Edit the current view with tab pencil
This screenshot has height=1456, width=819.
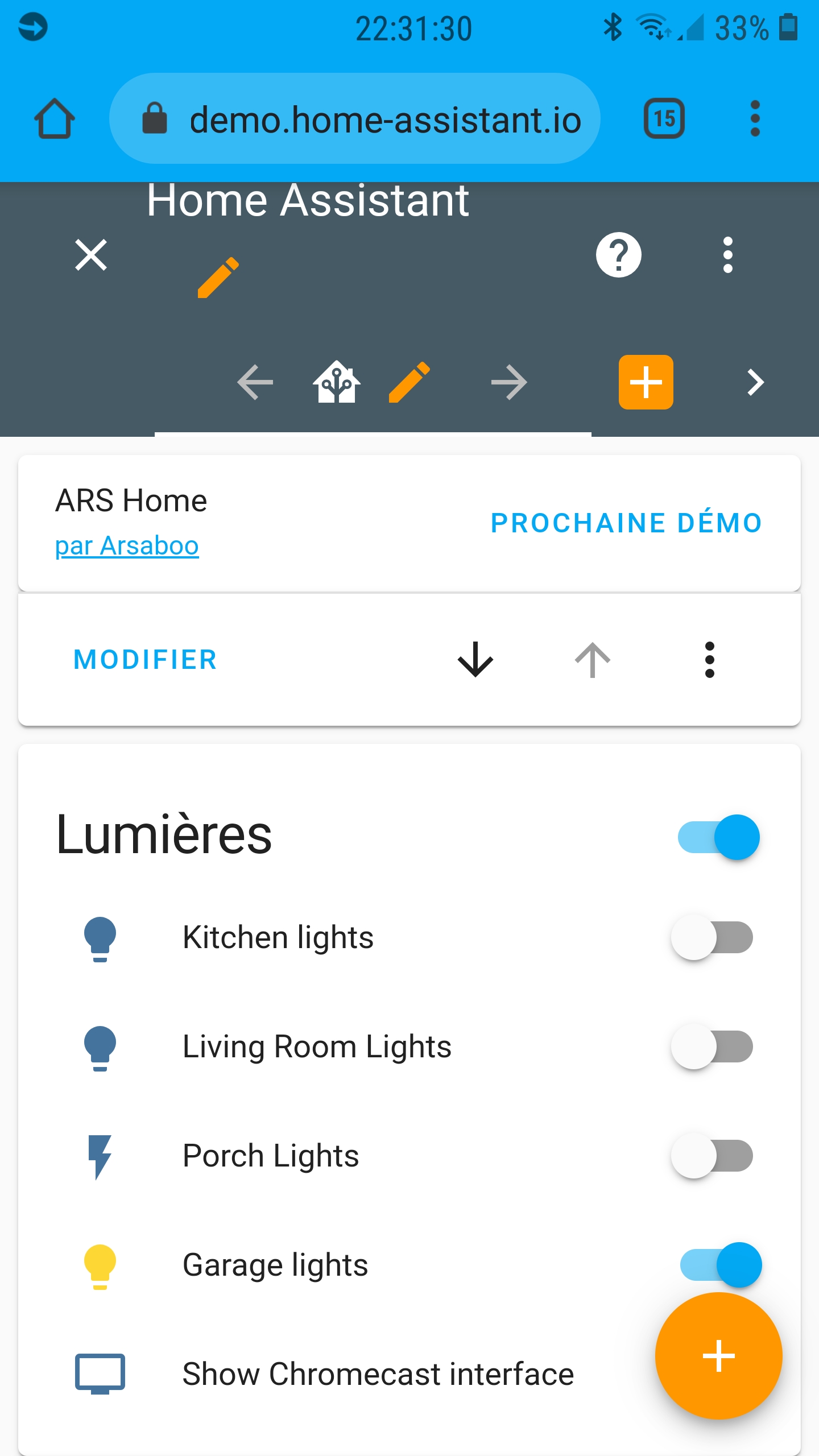pos(409,382)
